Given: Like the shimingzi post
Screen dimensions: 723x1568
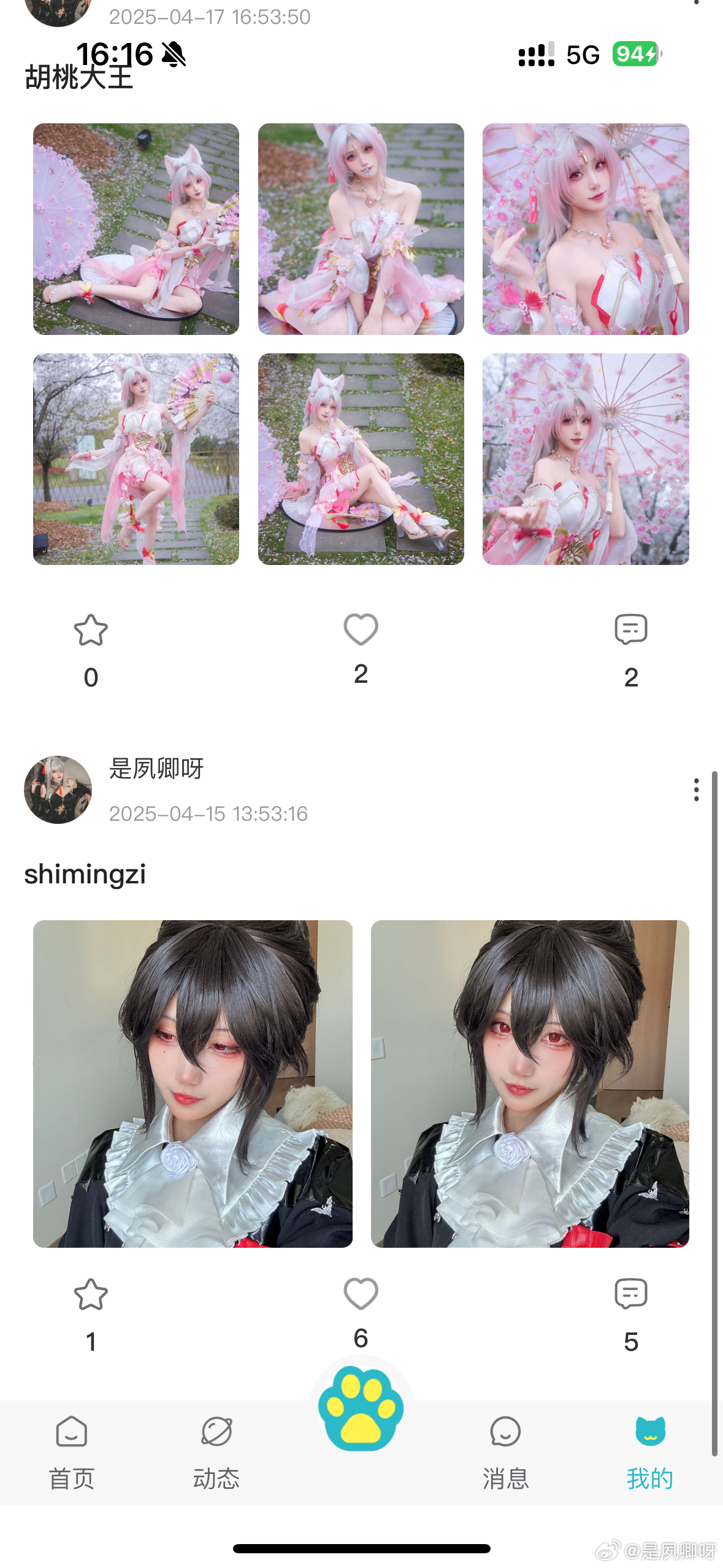Looking at the screenshot, I should pyautogui.click(x=361, y=1293).
